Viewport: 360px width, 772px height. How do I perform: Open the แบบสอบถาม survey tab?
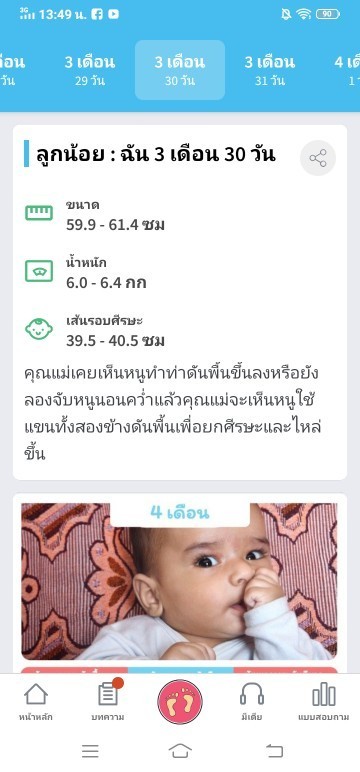324,703
